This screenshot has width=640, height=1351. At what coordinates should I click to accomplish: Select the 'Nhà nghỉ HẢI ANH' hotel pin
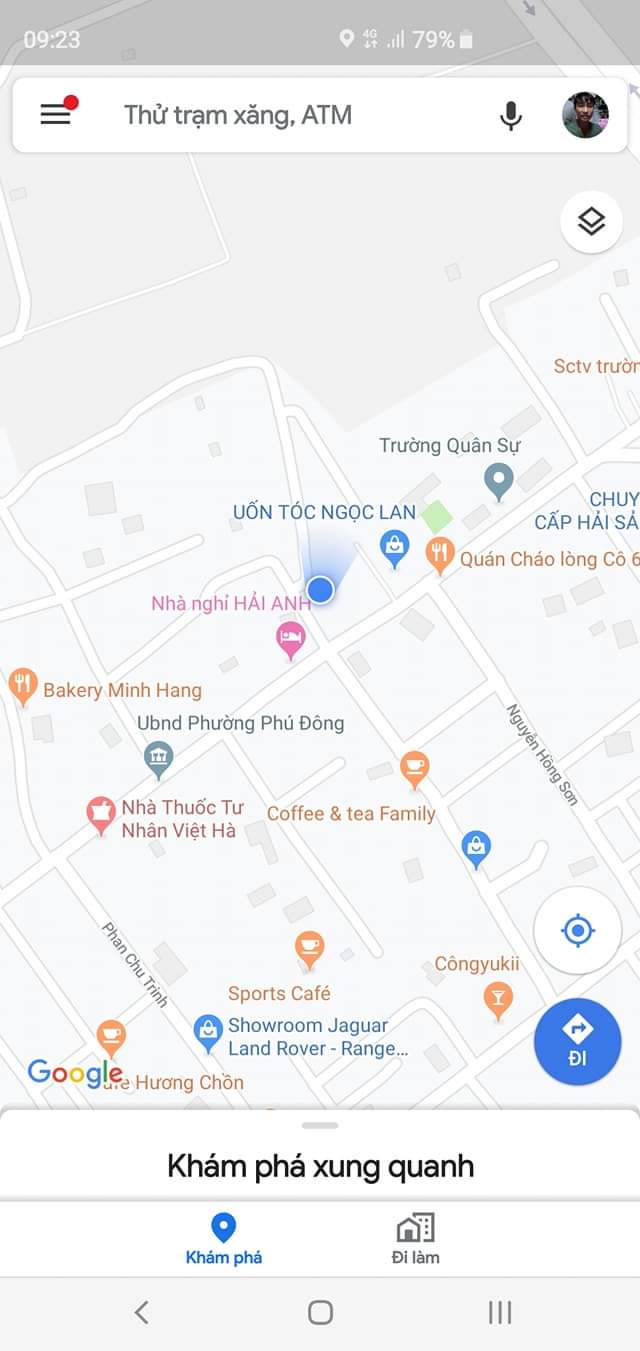pos(290,639)
